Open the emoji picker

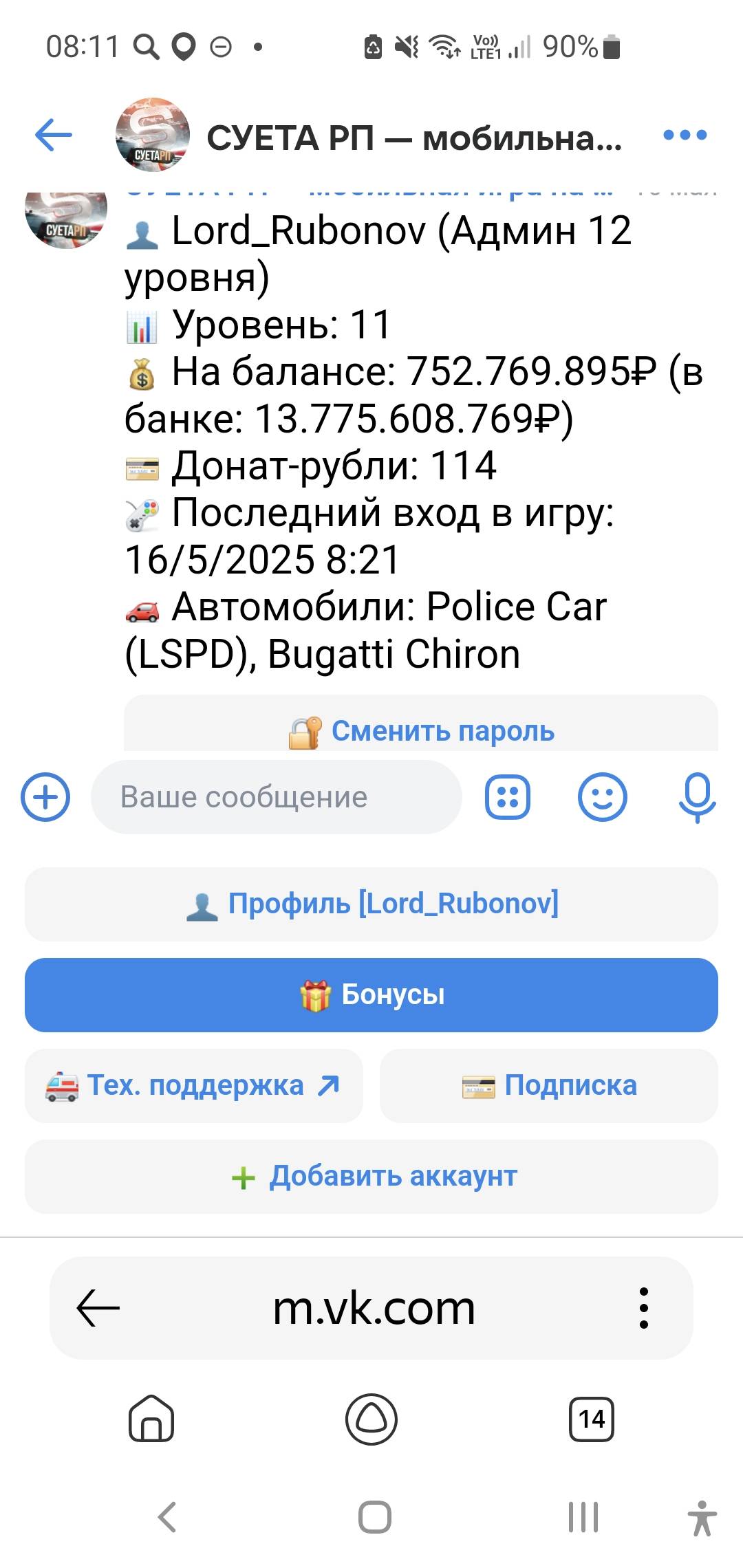602,797
